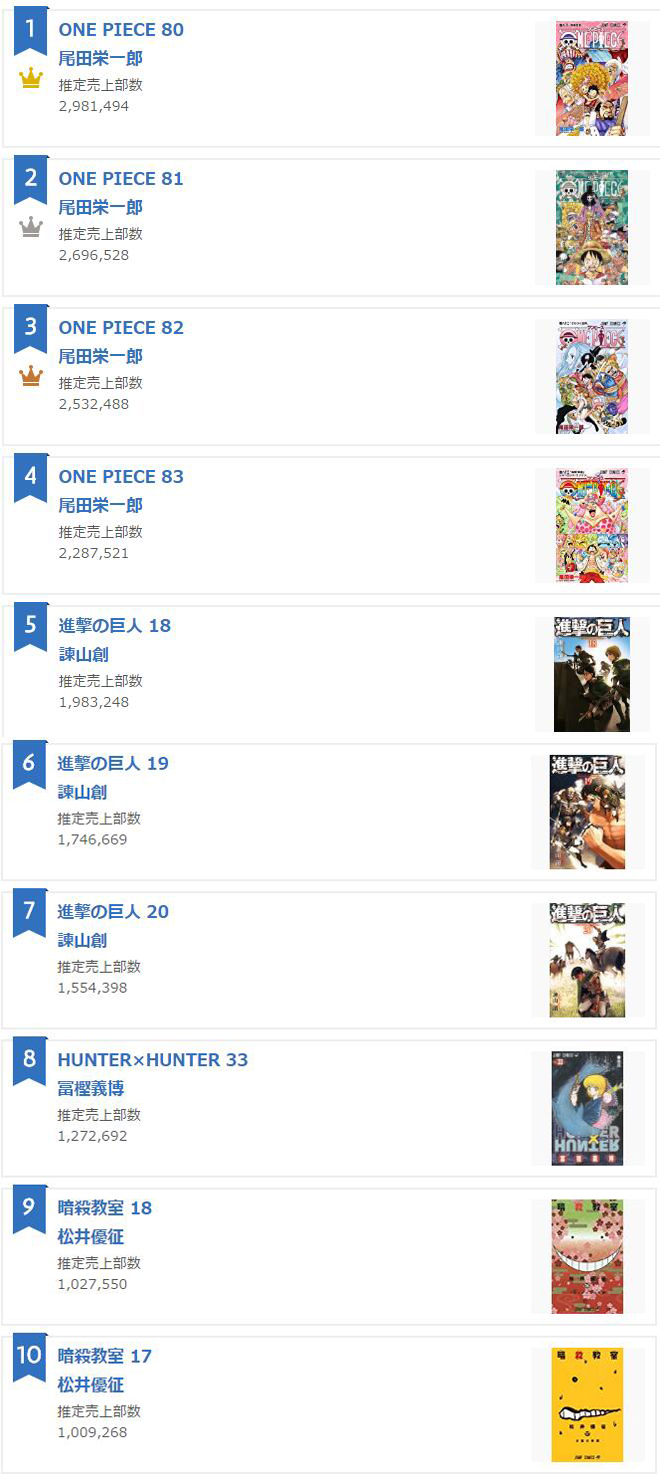Tap the ONE PIECE 82 cover image
660x1475 pixels.
pyautogui.click(x=591, y=376)
